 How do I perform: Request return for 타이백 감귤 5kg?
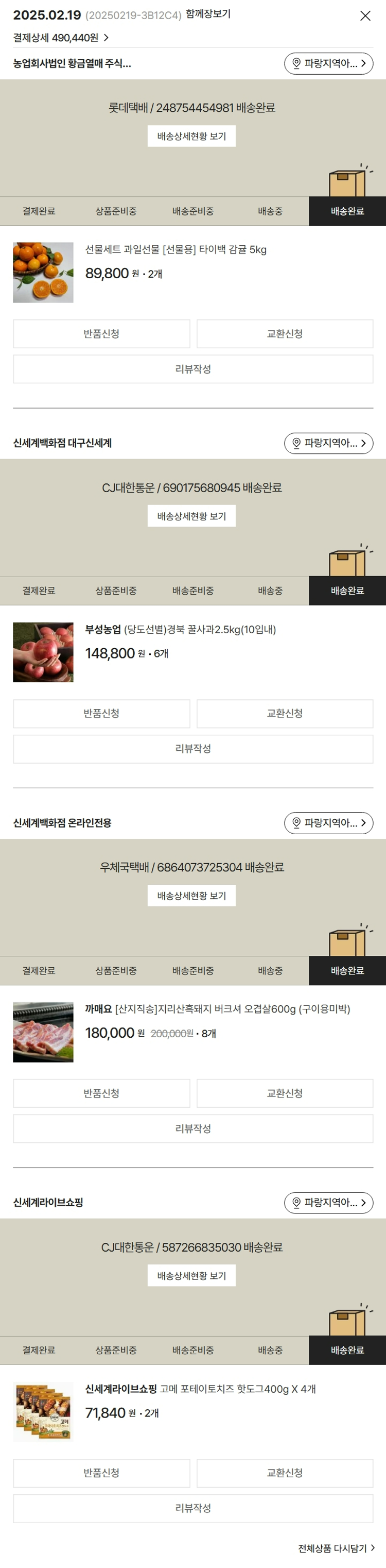click(101, 333)
